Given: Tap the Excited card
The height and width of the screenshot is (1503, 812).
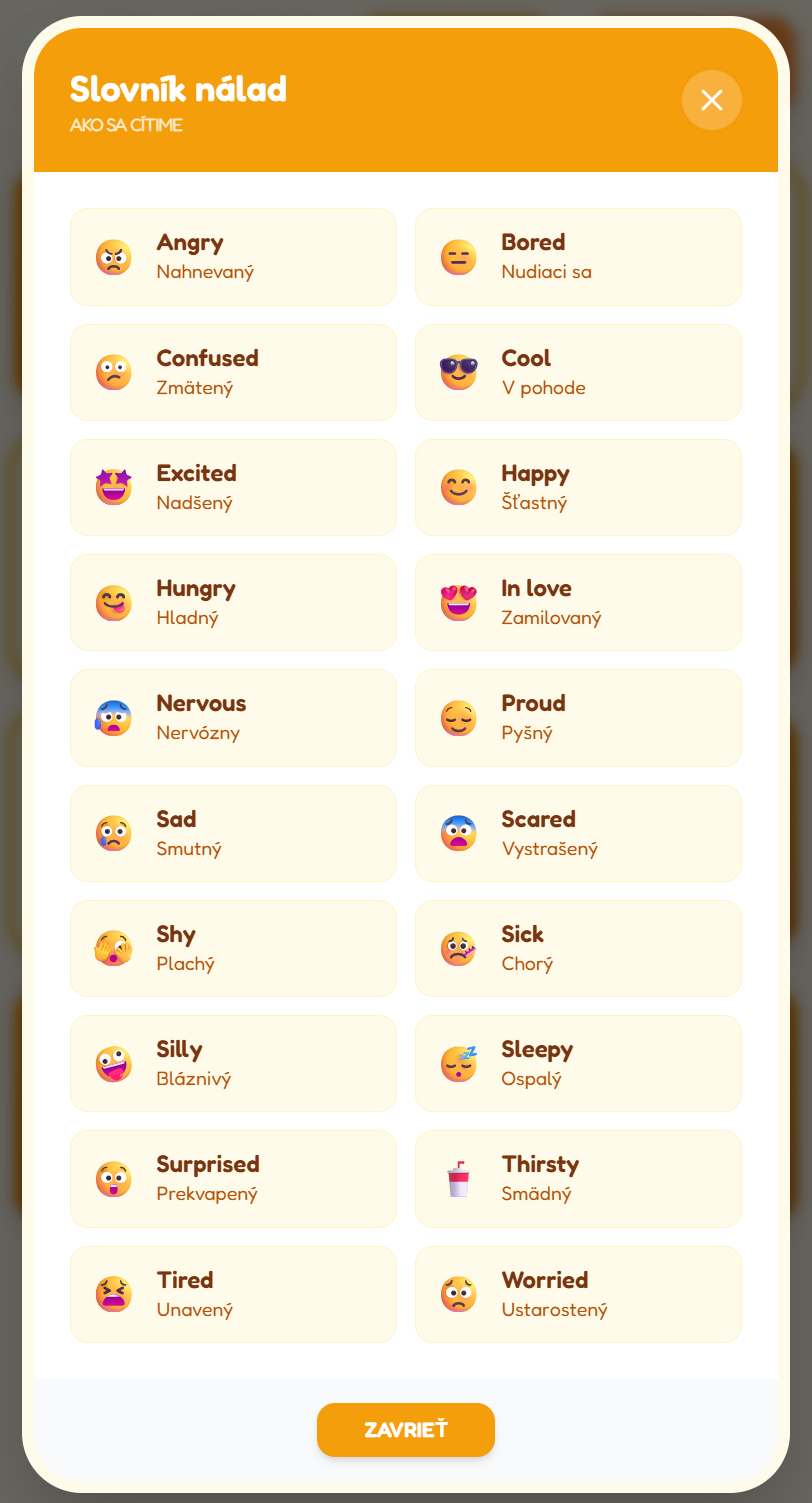Looking at the screenshot, I should click(x=233, y=487).
